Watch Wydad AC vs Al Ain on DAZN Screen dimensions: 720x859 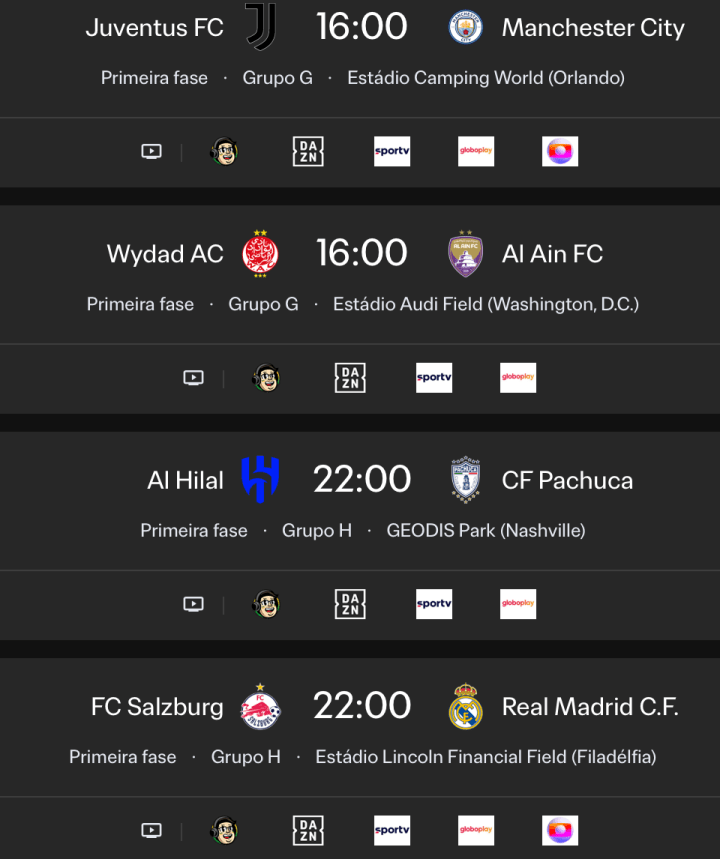pyautogui.click(x=350, y=378)
